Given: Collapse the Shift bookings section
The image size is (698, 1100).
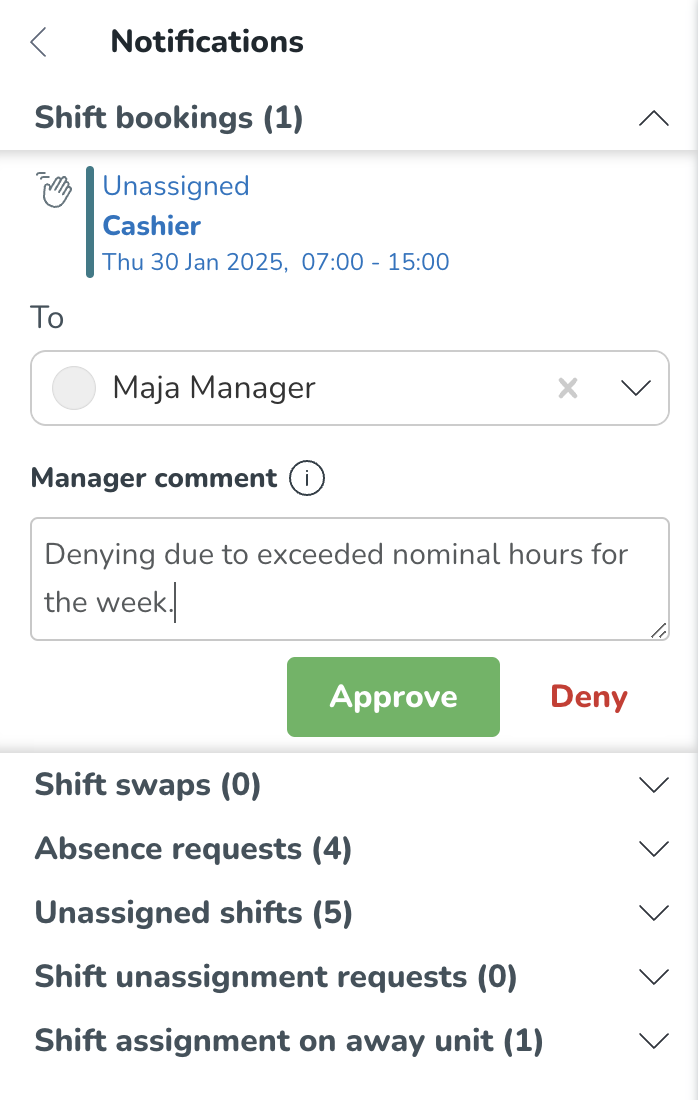Looking at the screenshot, I should [x=653, y=118].
